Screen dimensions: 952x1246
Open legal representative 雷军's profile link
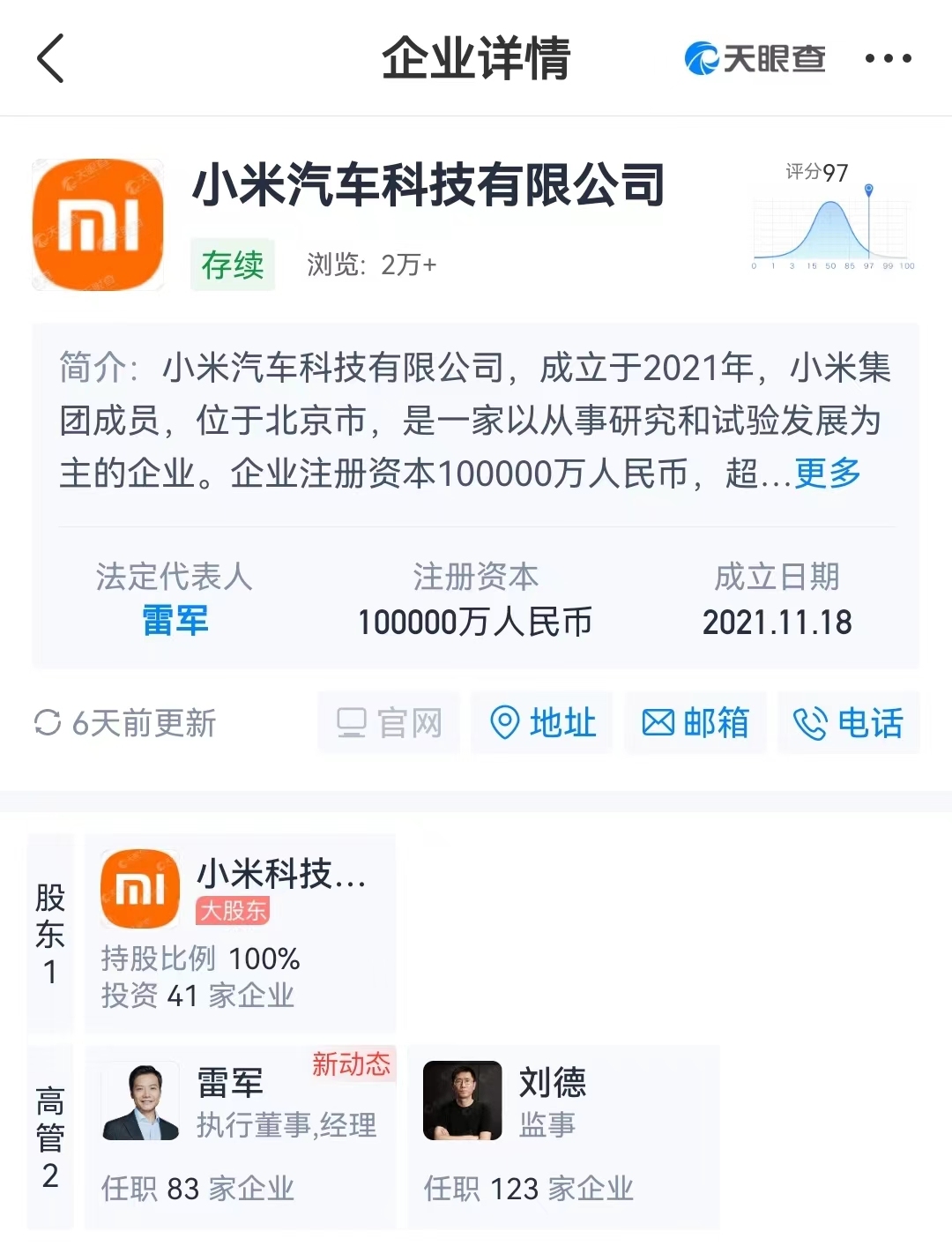175,621
